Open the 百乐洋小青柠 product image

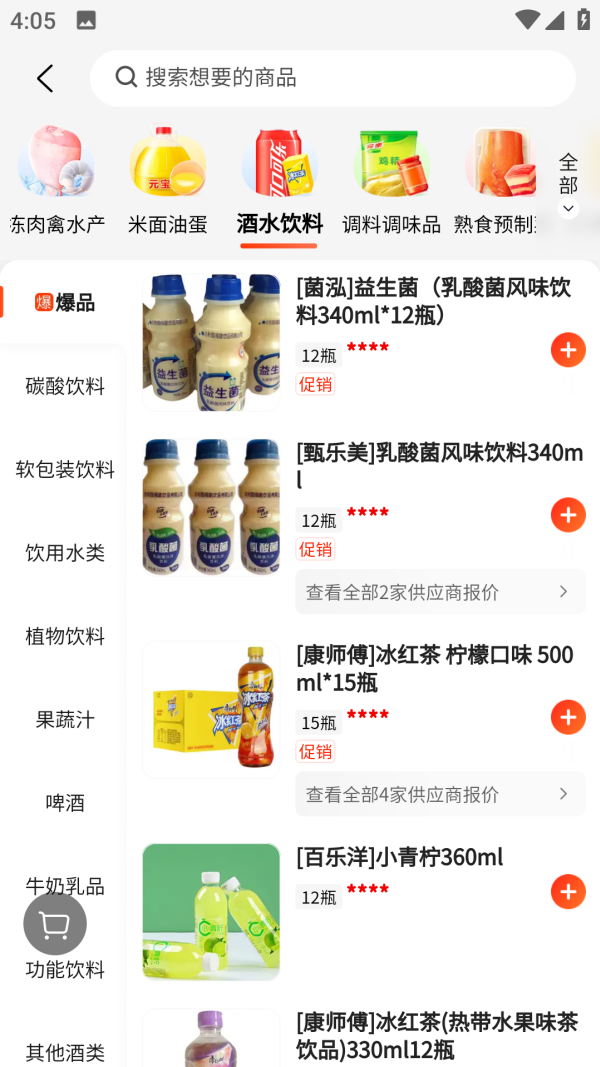tap(211, 912)
